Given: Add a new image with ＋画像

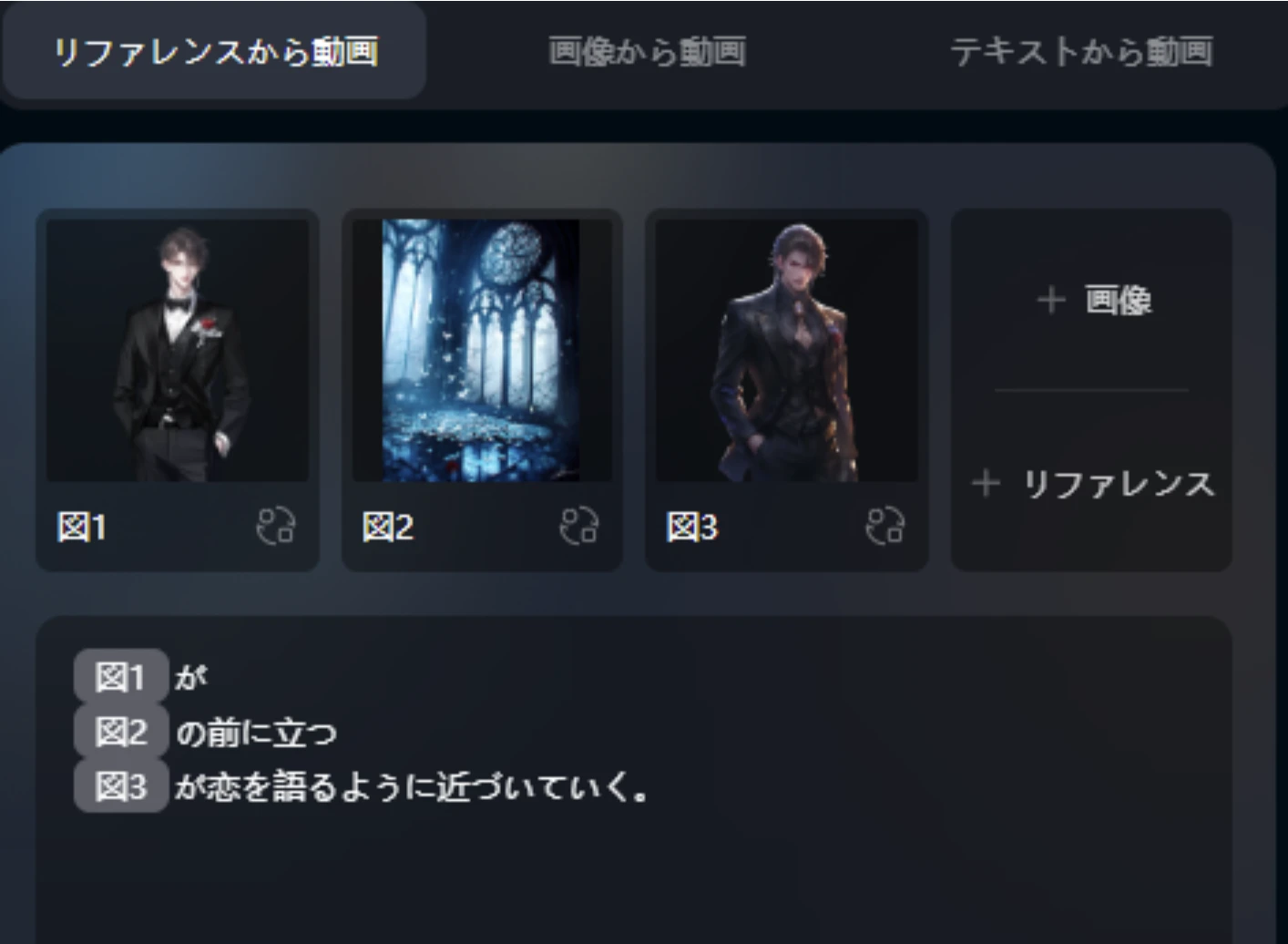Looking at the screenshot, I should [x=1093, y=300].
